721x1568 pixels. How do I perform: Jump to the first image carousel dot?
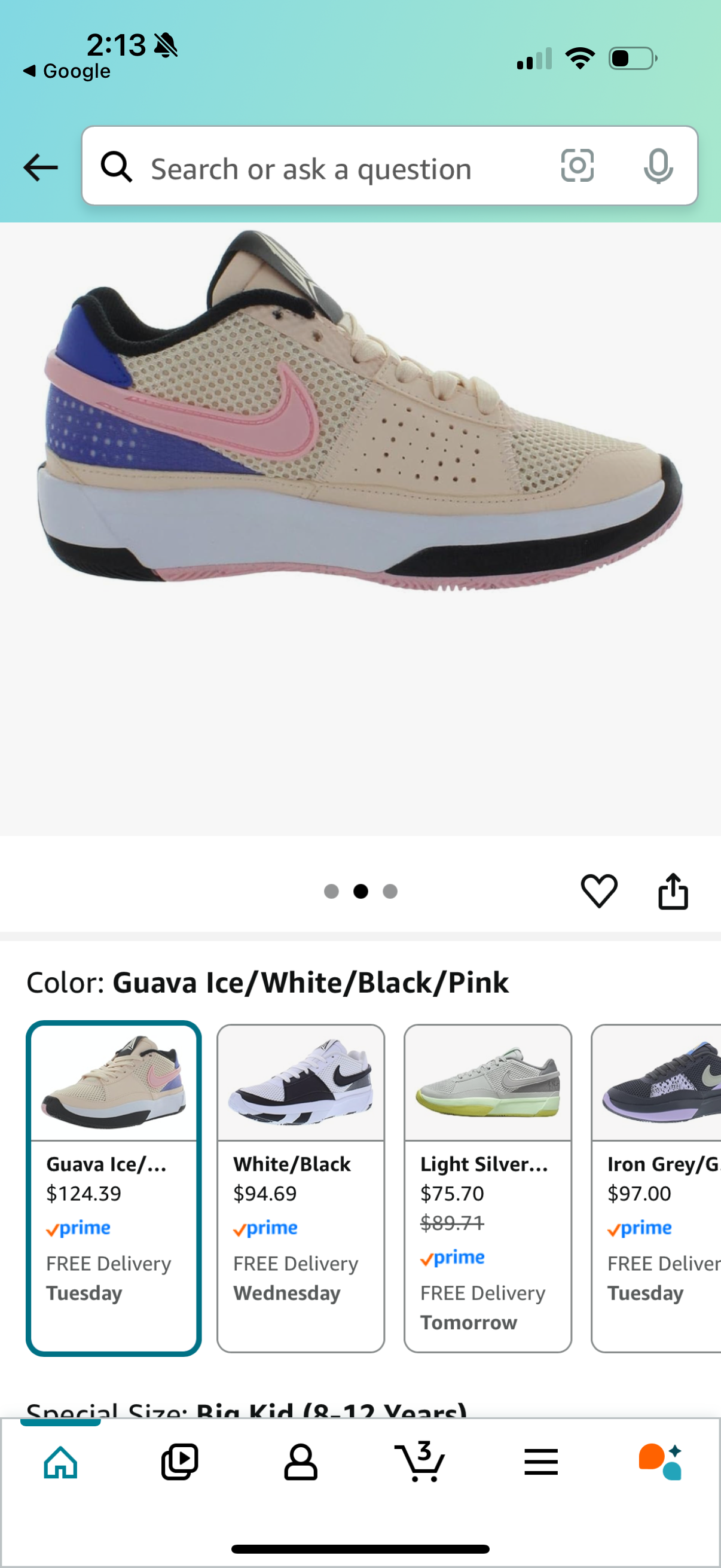point(332,892)
